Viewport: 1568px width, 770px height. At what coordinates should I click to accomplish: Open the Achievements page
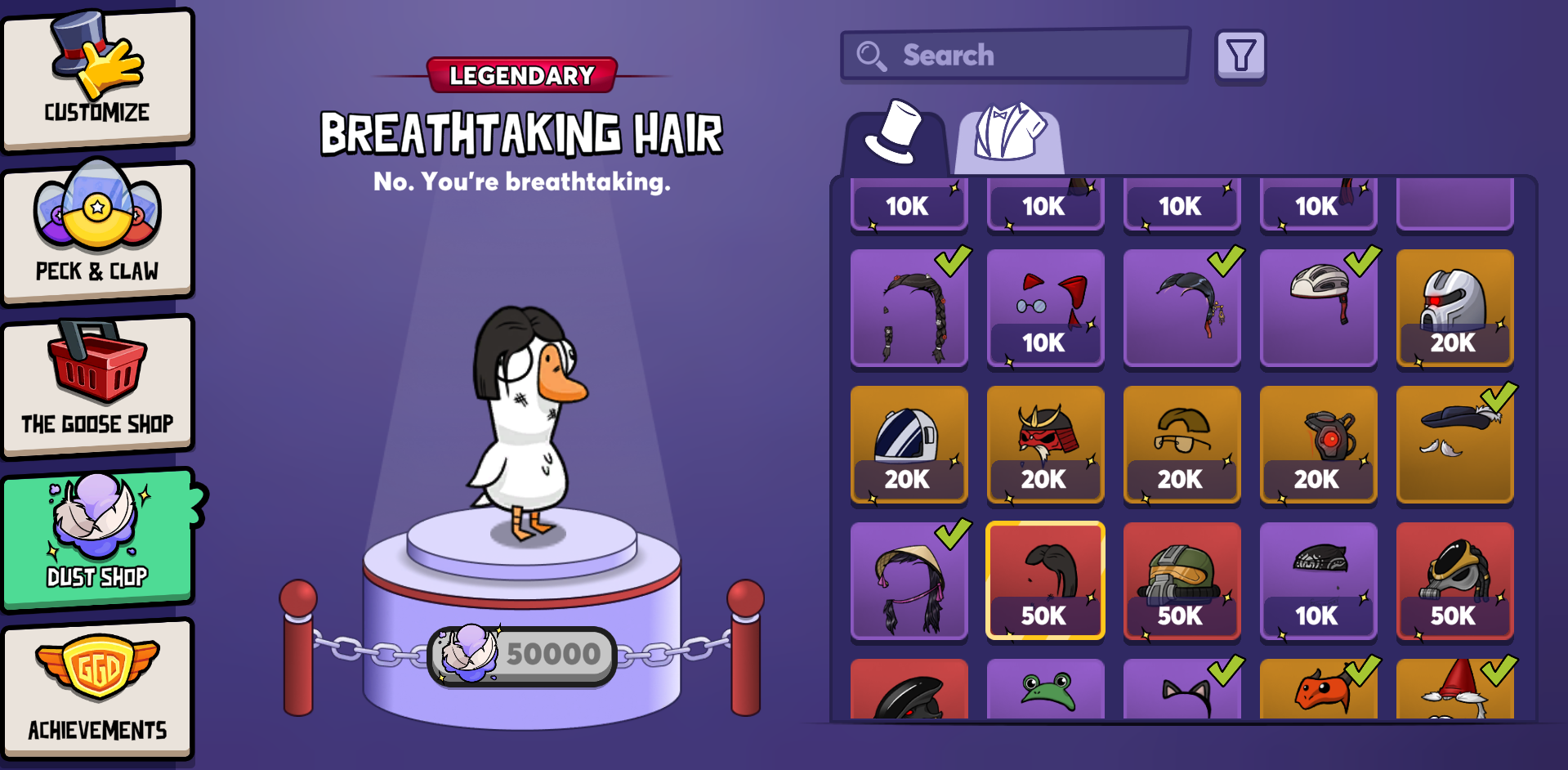(97, 689)
